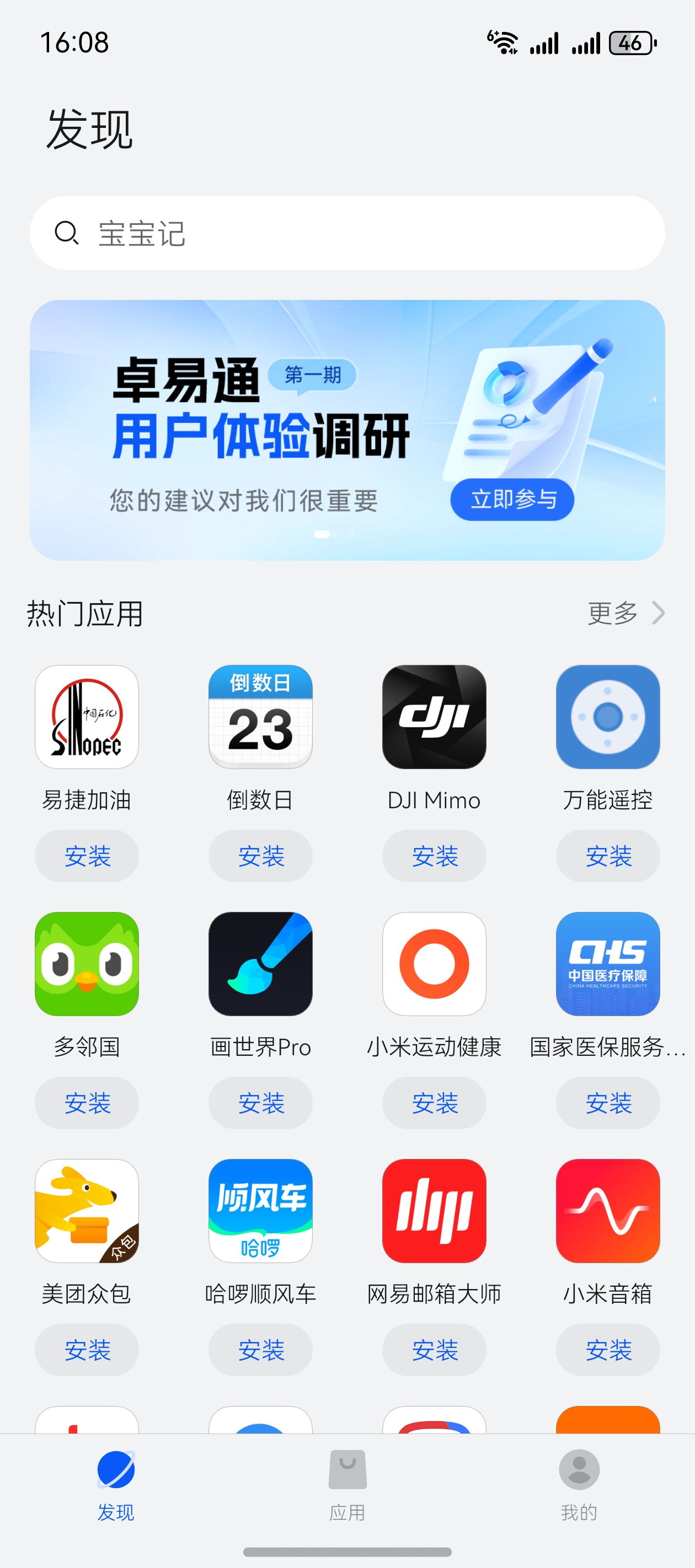Tap 立即参与 on the survey banner
Screen dimensions: 695x1568
click(x=512, y=499)
